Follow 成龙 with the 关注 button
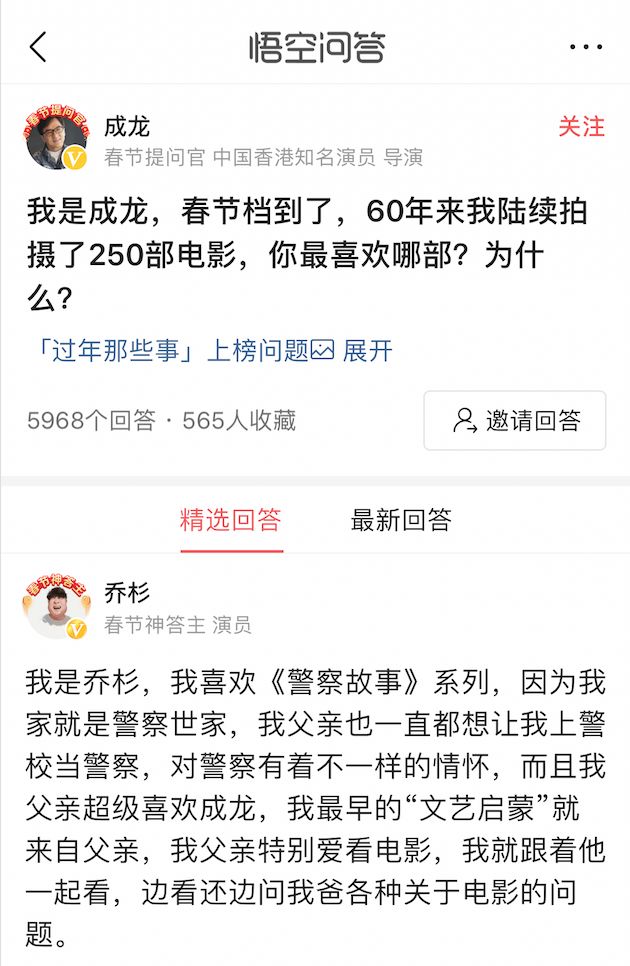The width and height of the screenshot is (630, 966). tap(581, 127)
